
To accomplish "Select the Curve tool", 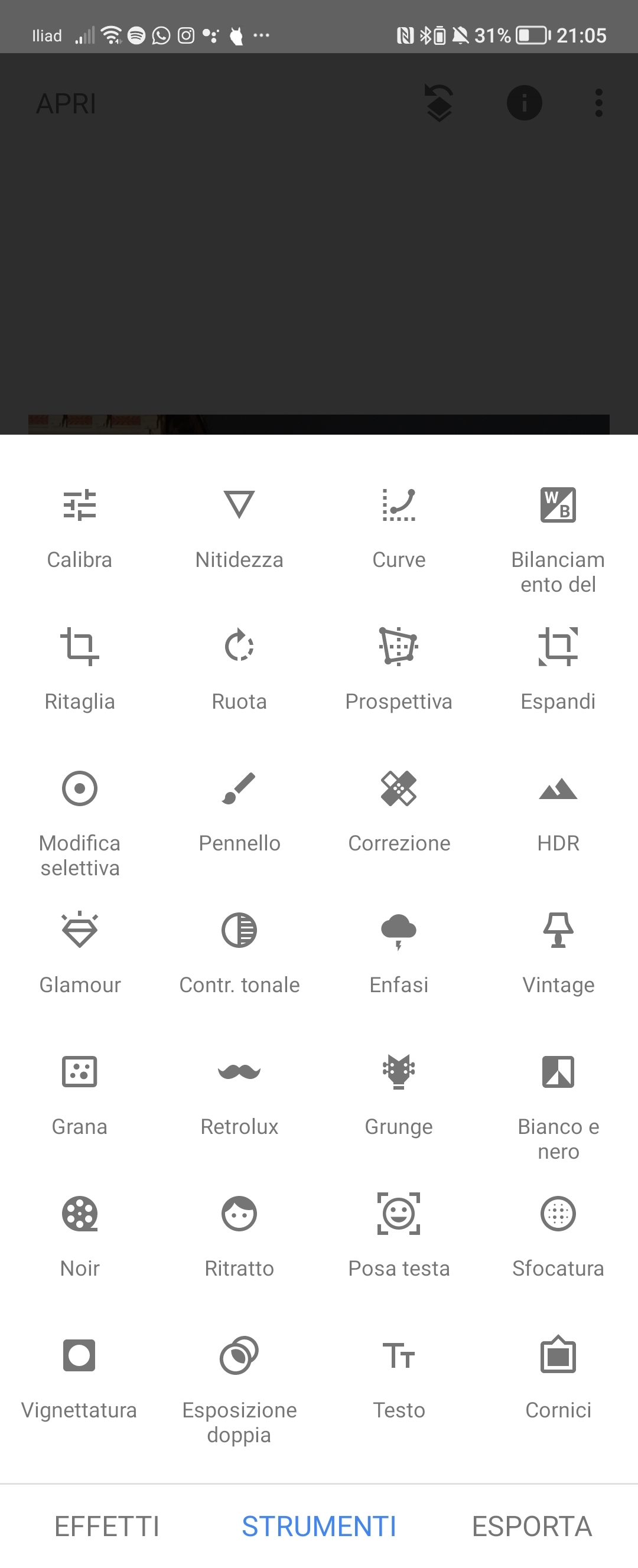I will click(x=399, y=530).
